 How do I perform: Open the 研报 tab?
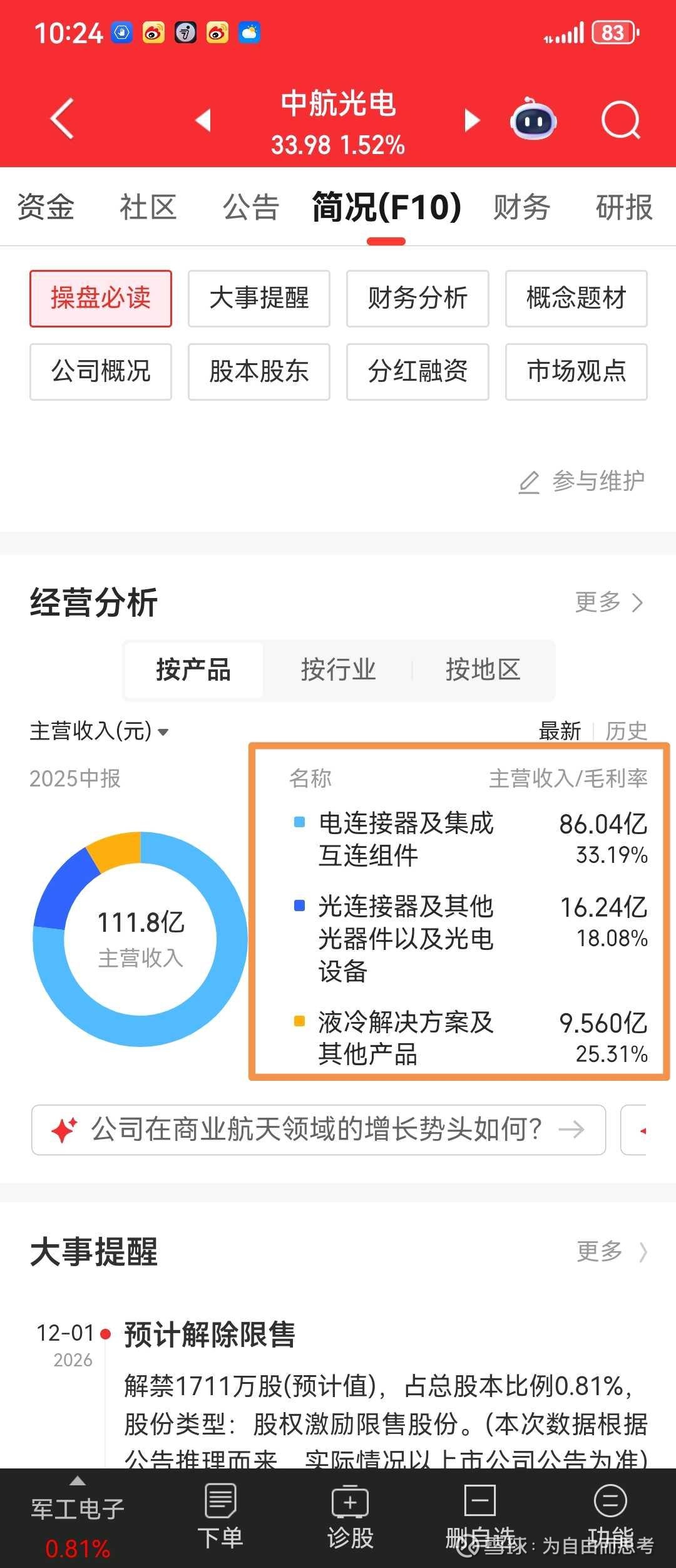click(624, 207)
